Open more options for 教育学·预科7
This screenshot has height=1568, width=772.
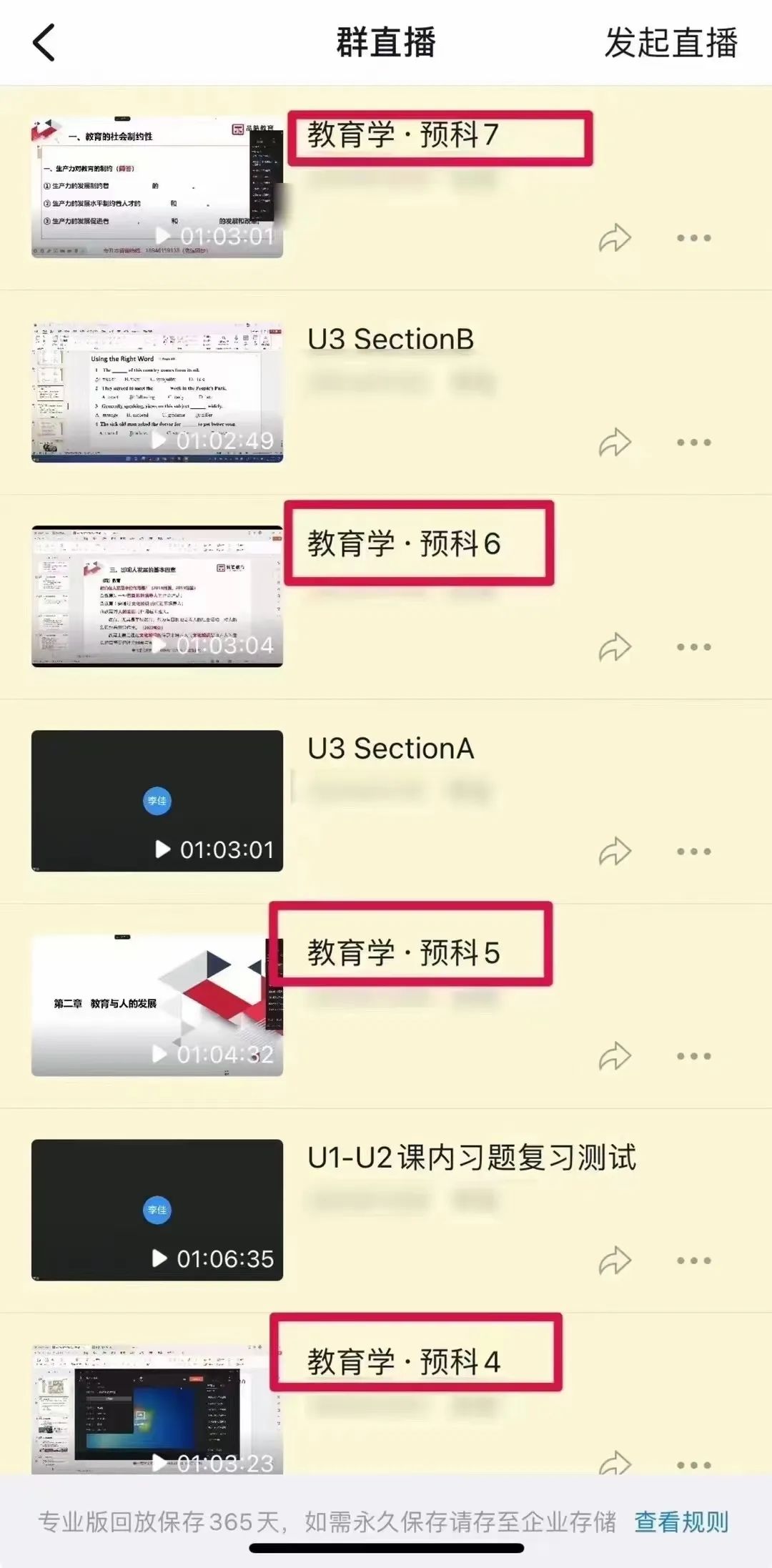[x=693, y=238]
